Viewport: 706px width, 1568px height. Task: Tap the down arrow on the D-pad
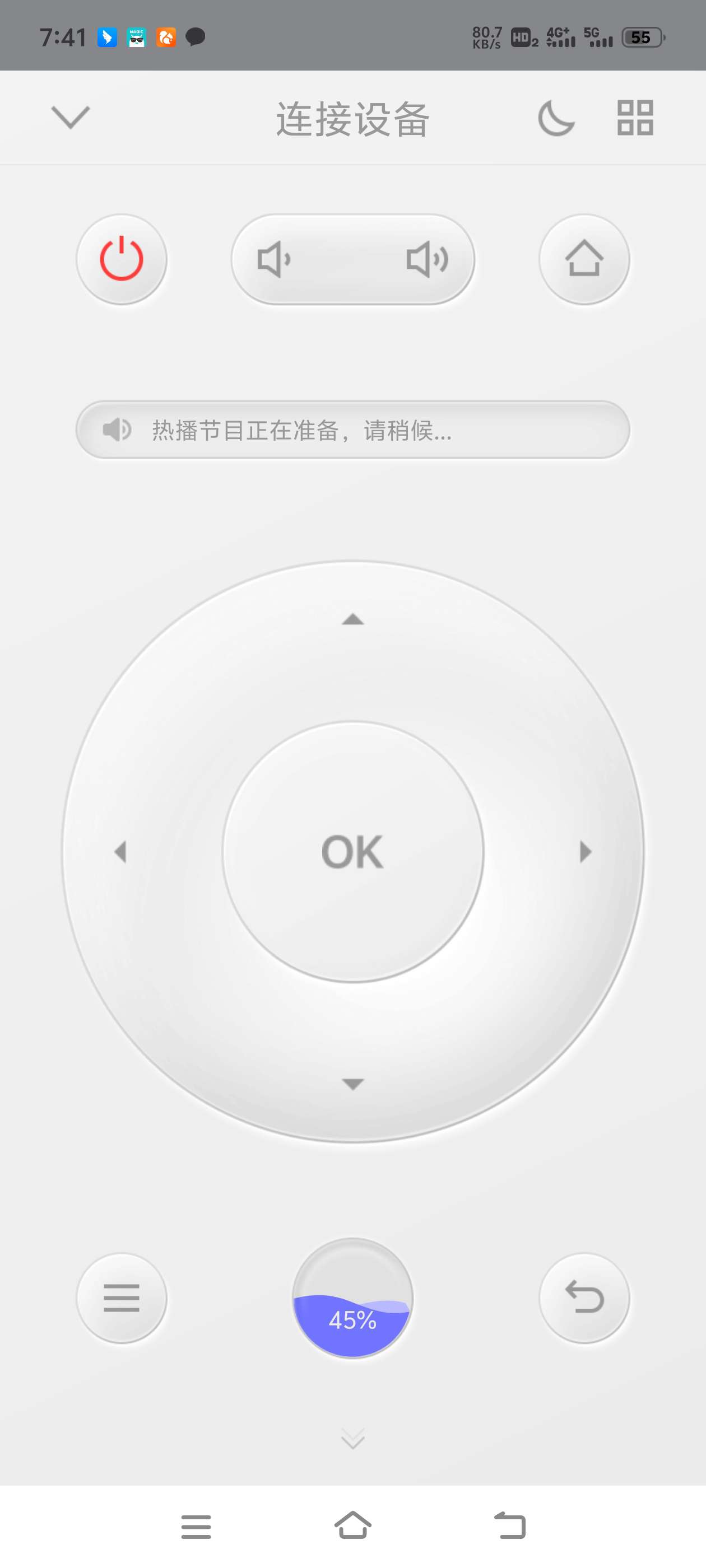click(x=352, y=1084)
